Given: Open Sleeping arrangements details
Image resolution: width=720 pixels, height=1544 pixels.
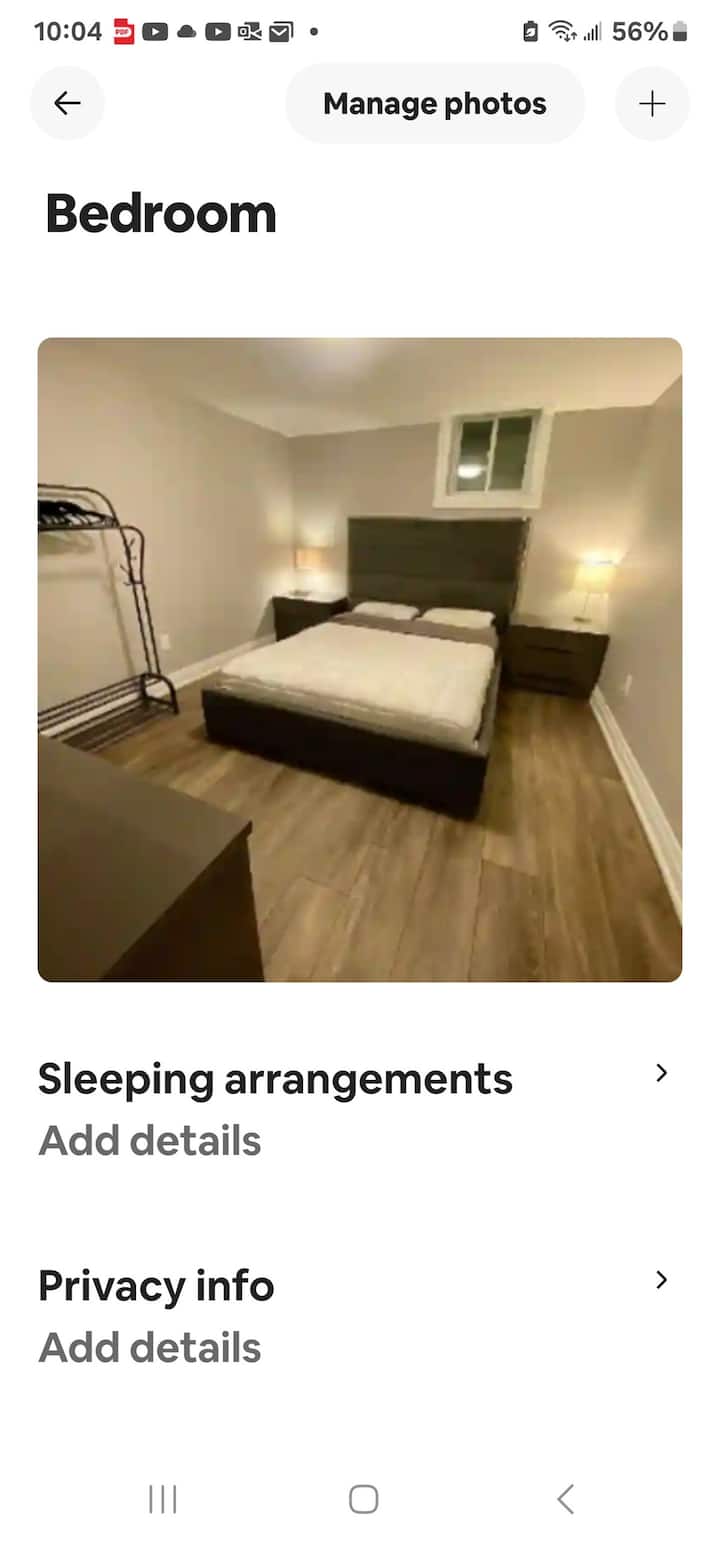Looking at the screenshot, I should [354, 1108].
